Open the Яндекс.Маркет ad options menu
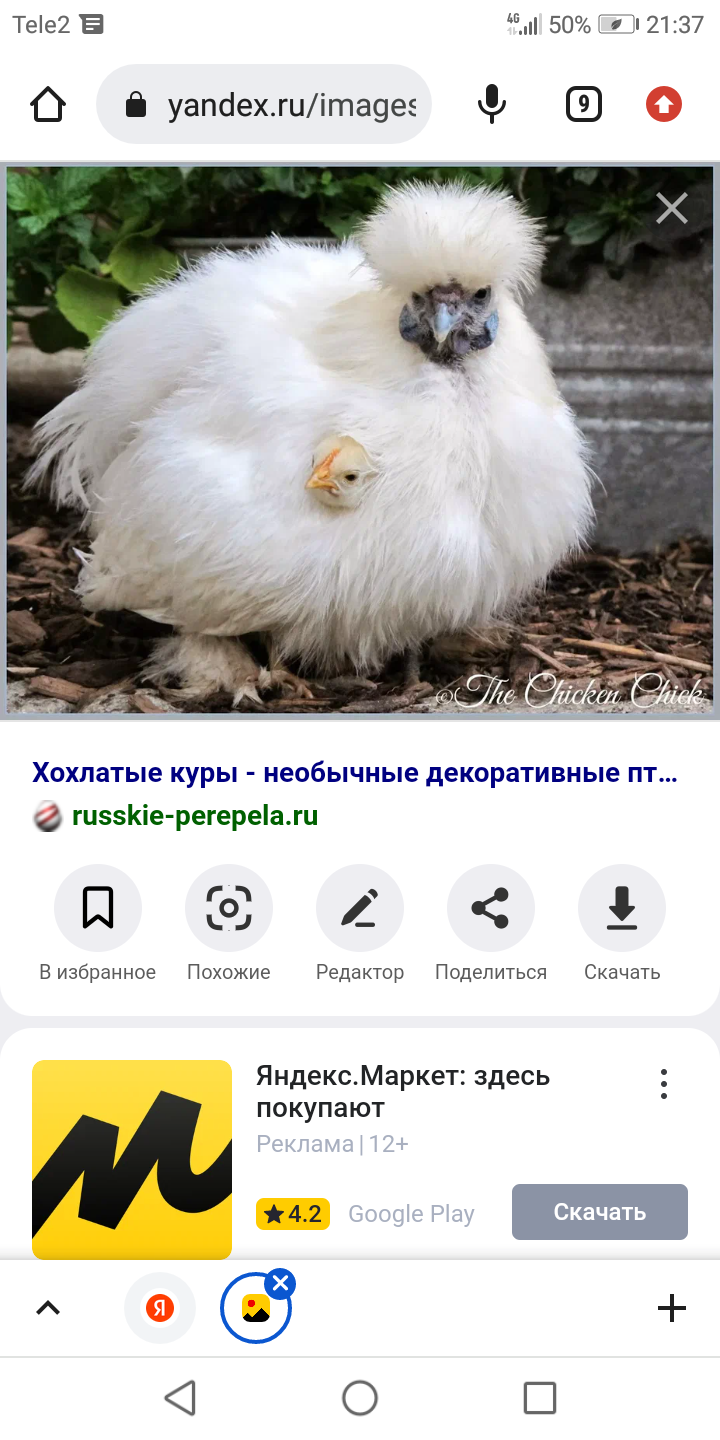 pyautogui.click(x=664, y=1084)
